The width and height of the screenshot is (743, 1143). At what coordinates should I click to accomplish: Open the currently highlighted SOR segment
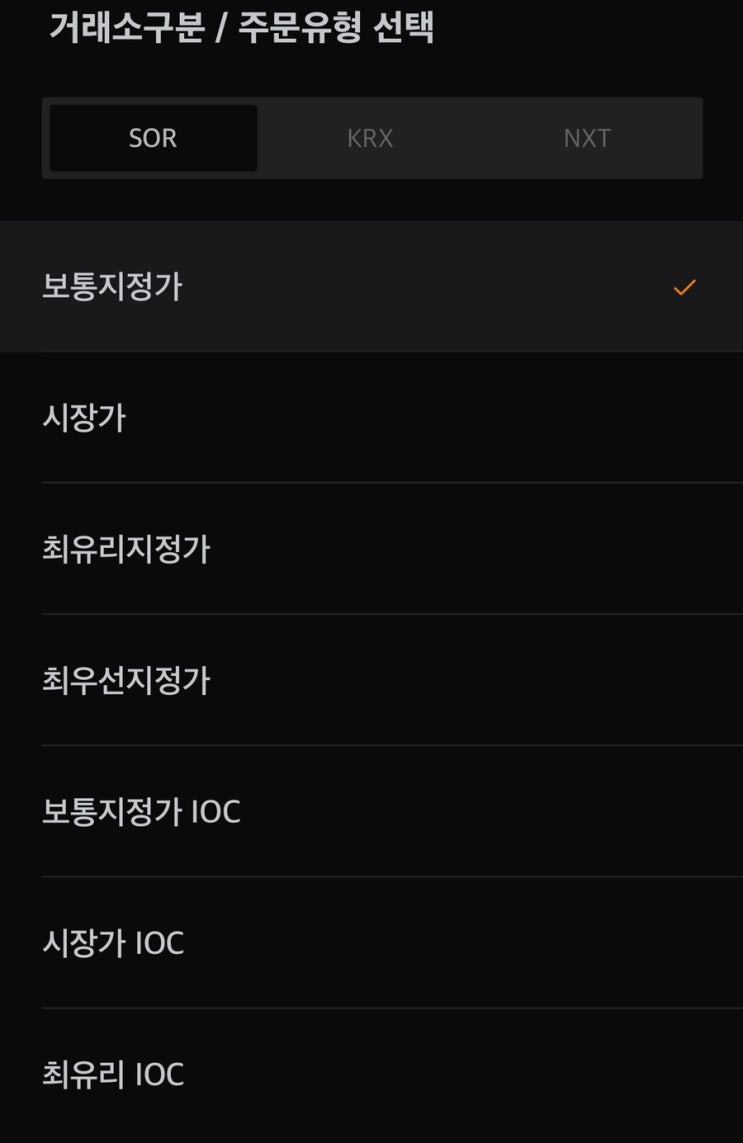coord(151,138)
